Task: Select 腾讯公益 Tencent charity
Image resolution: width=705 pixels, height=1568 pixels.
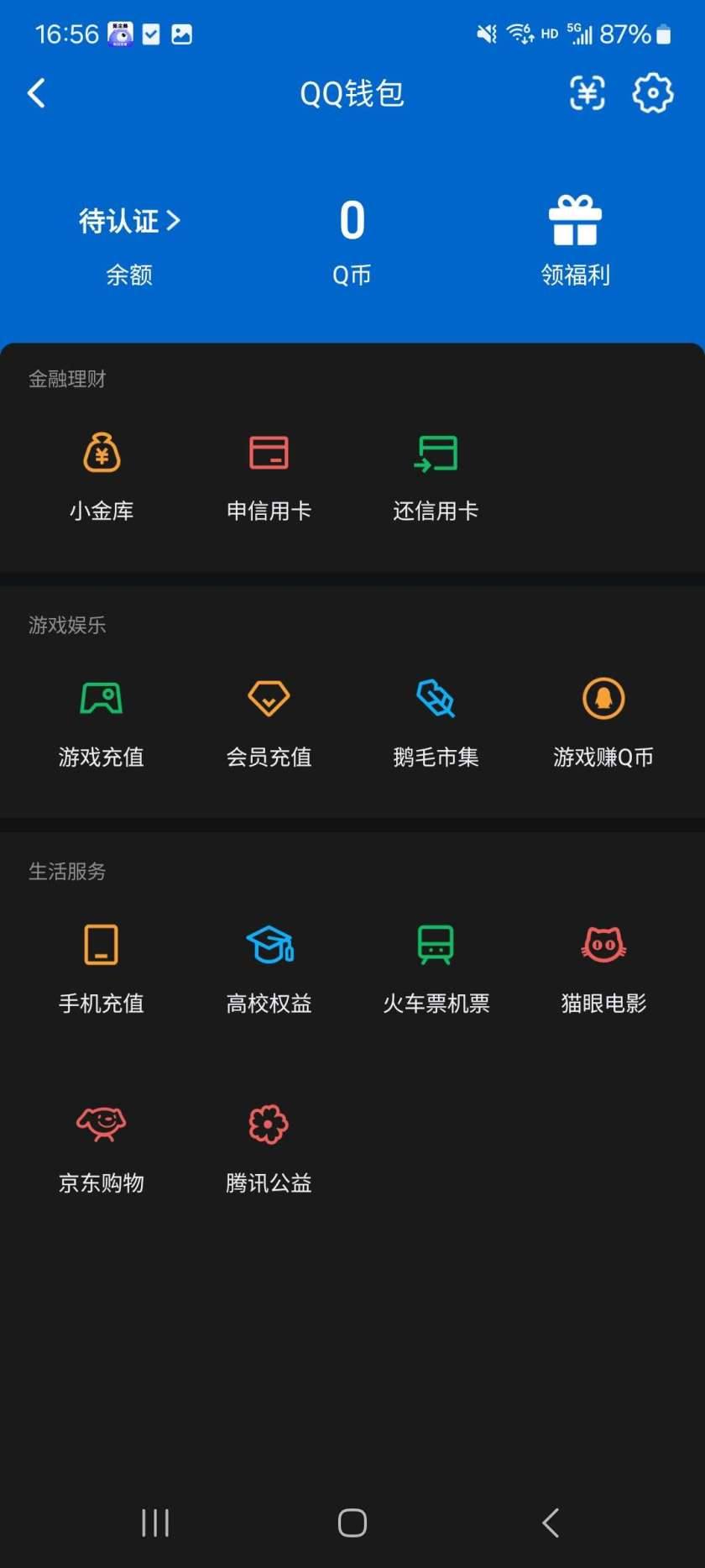Action: click(269, 1146)
